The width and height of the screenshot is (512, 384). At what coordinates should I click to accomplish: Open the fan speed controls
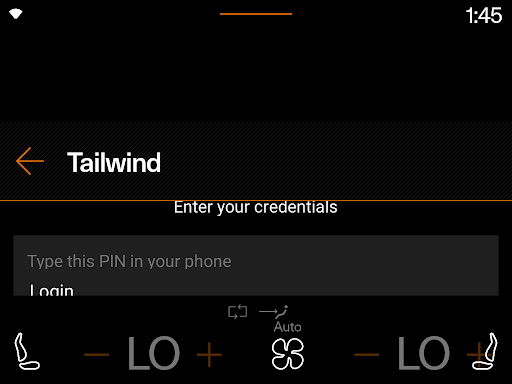288,354
